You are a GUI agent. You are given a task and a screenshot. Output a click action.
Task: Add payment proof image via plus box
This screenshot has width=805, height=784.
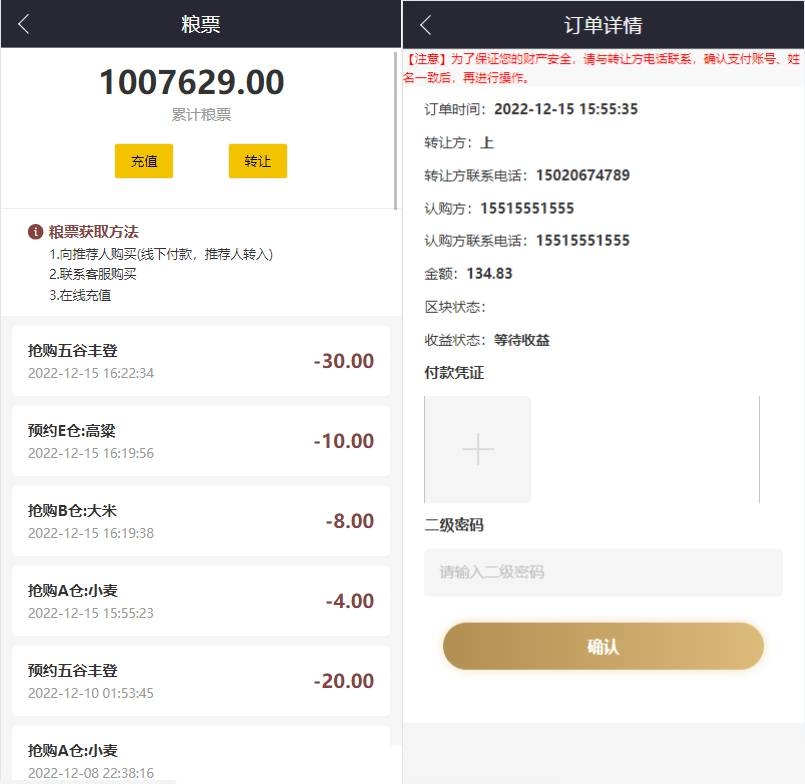click(x=478, y=450)
